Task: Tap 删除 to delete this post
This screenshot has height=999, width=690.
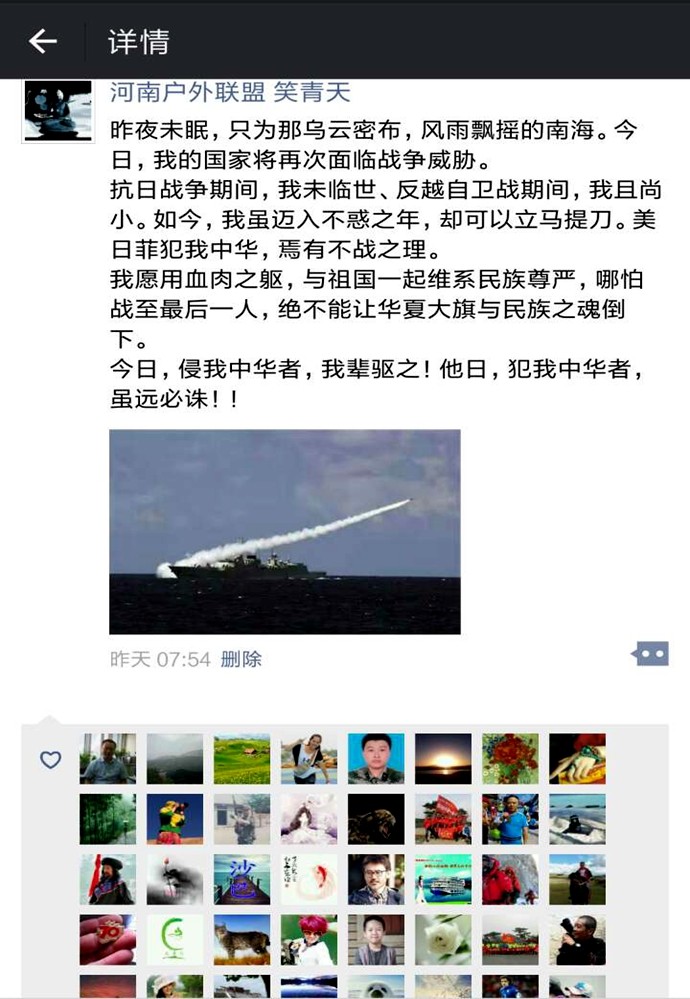Action: point(241,659)
